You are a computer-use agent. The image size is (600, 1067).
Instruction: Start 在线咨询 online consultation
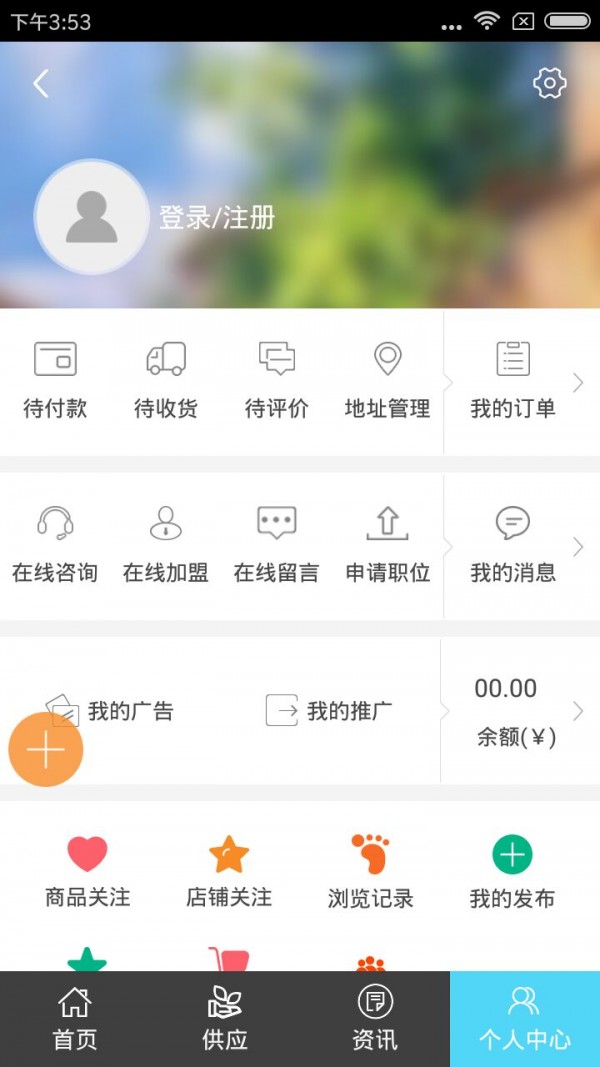(x=55, y=546)
